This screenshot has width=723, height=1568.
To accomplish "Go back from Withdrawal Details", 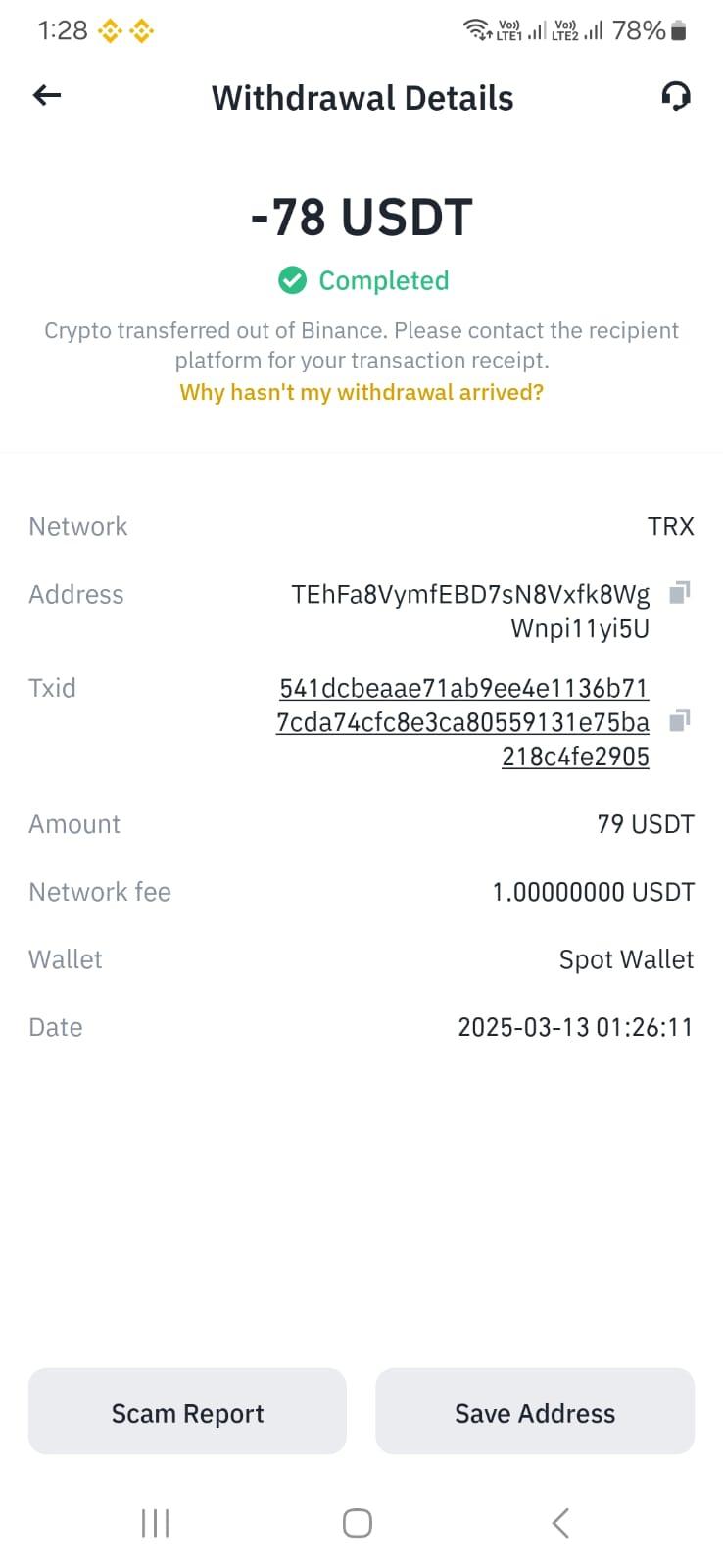I will click(47, 95).
